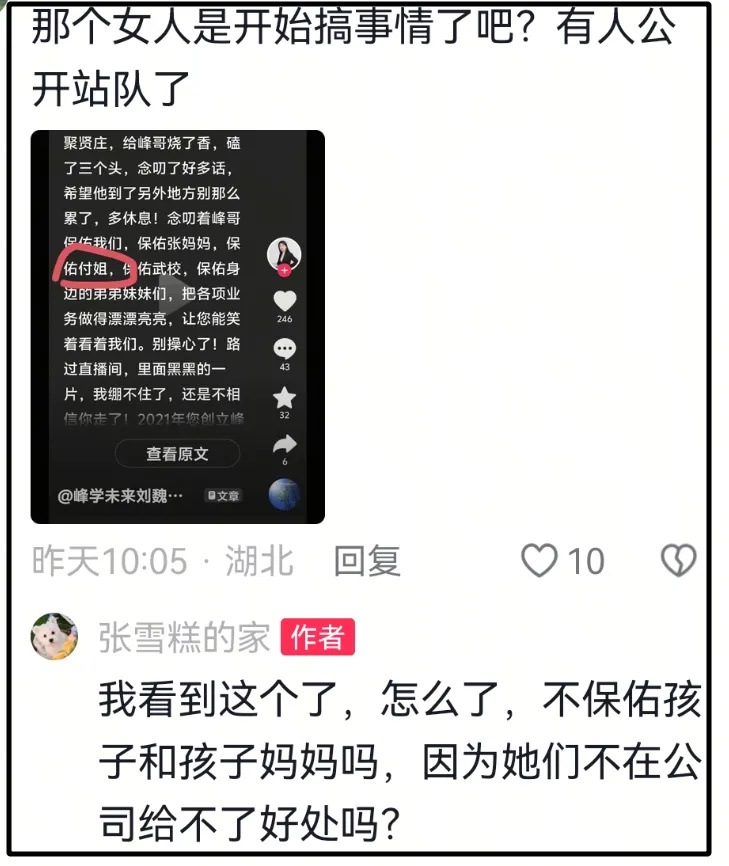This screenshot has height=866, width=729.
Task: Toggle the dislike icon beside the like count
Action: tap(679, 562)
